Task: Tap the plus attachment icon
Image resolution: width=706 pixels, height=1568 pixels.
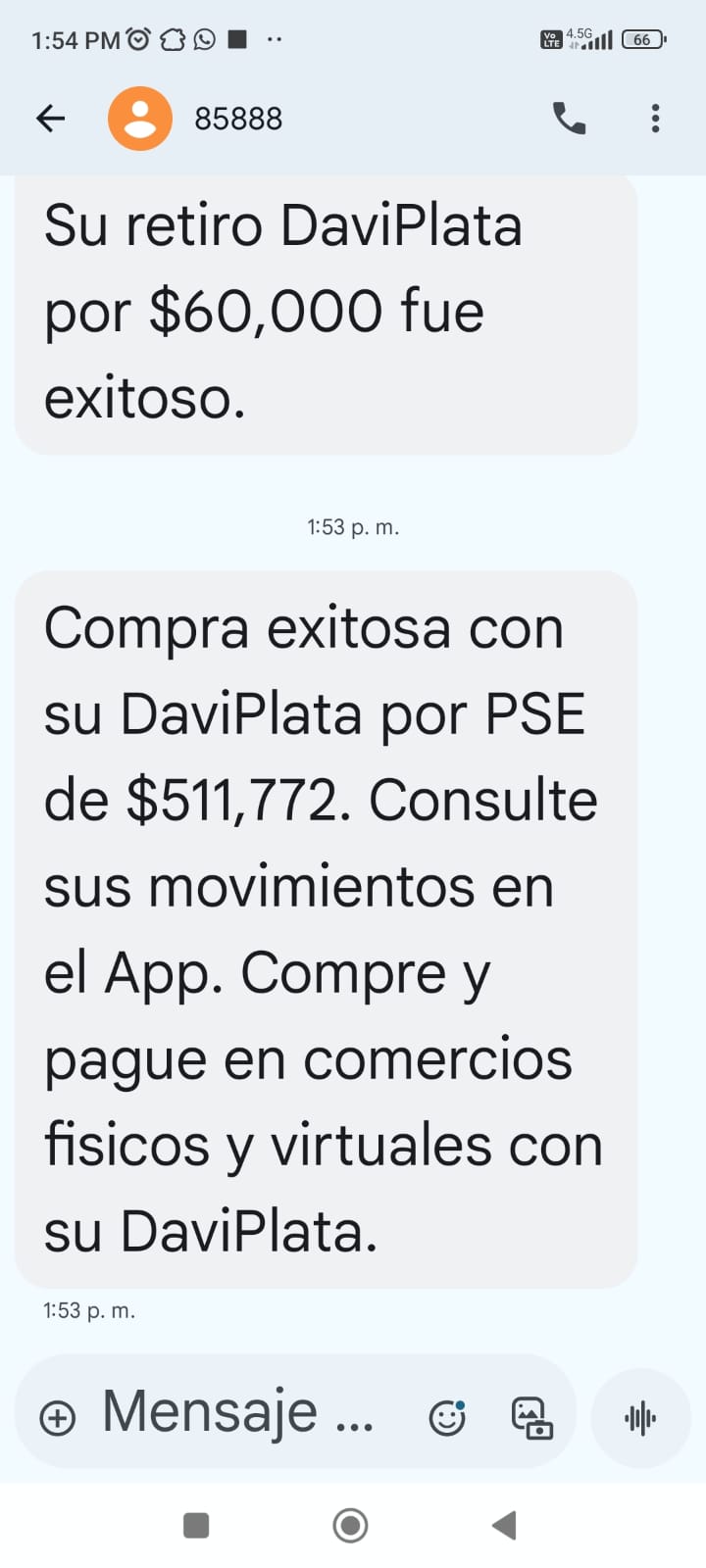Action: [58, 1417]
